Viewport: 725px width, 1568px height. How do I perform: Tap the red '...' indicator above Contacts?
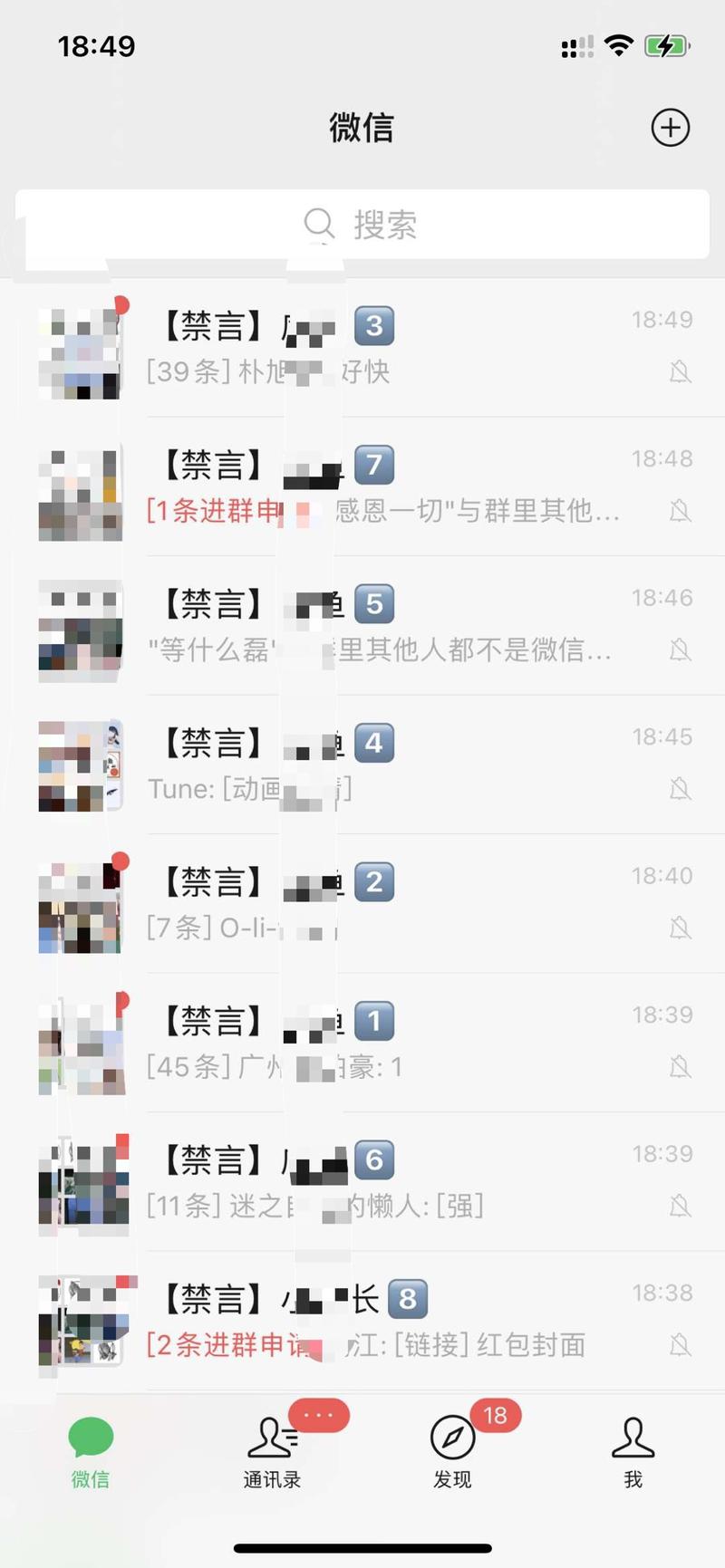coord(319,1413)
